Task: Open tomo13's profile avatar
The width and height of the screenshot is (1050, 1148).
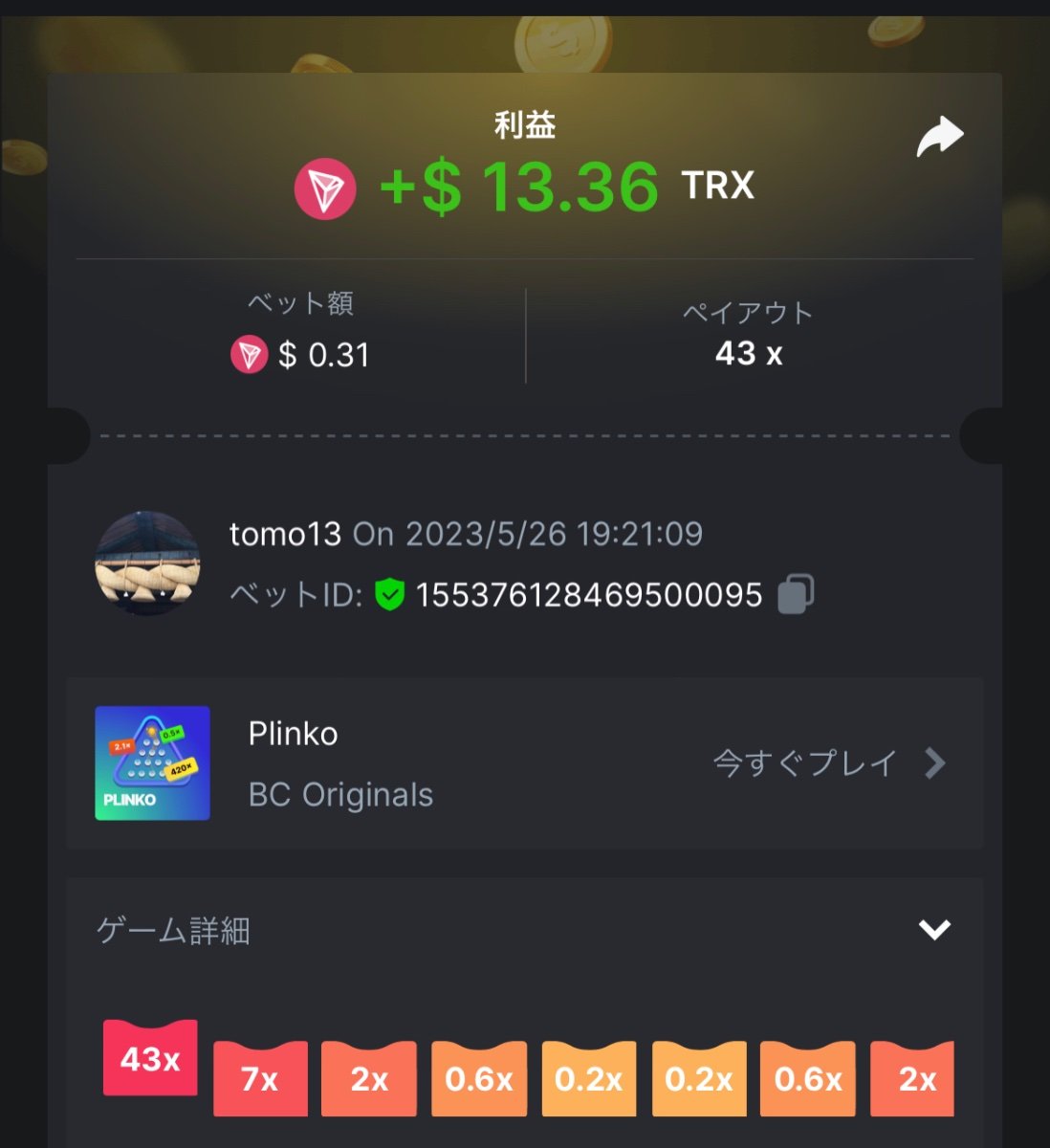Action: click(x=147, y=563)
